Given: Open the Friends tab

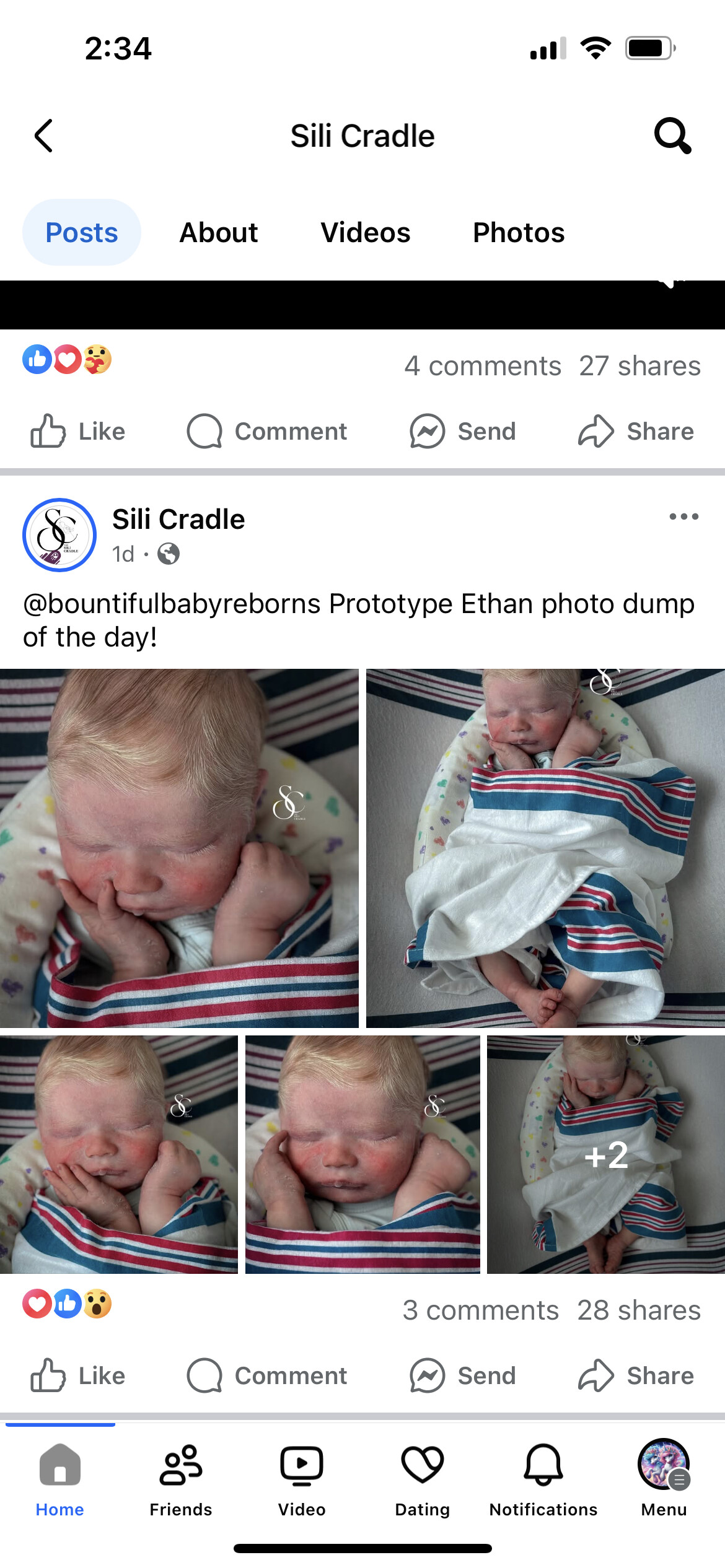Looking at the screenshot, I should (x=181, y=1481).
